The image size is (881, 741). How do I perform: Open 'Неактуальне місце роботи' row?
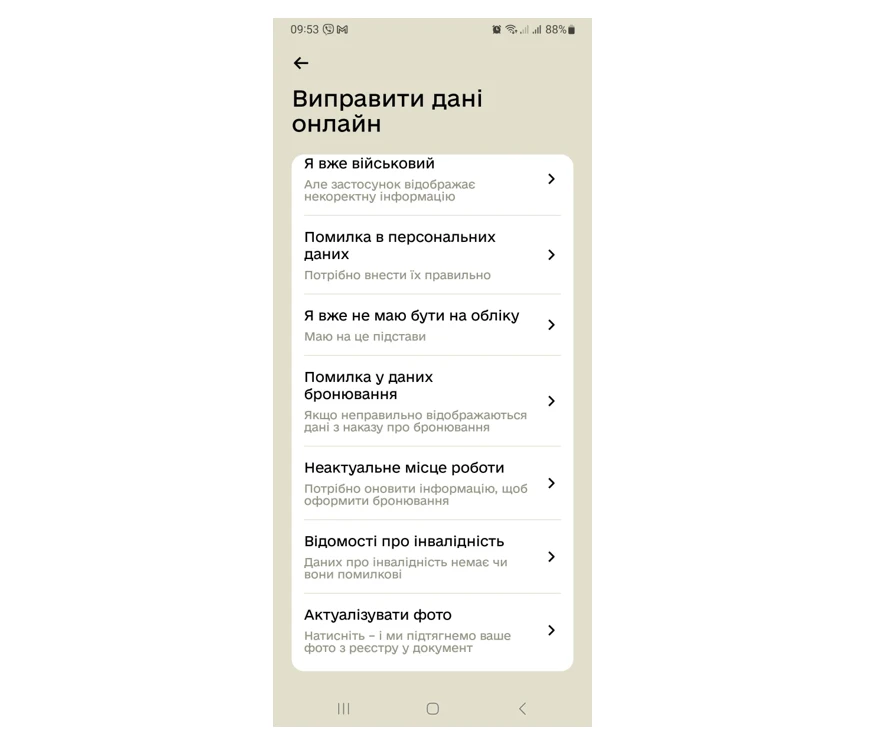tap(431, 483)
